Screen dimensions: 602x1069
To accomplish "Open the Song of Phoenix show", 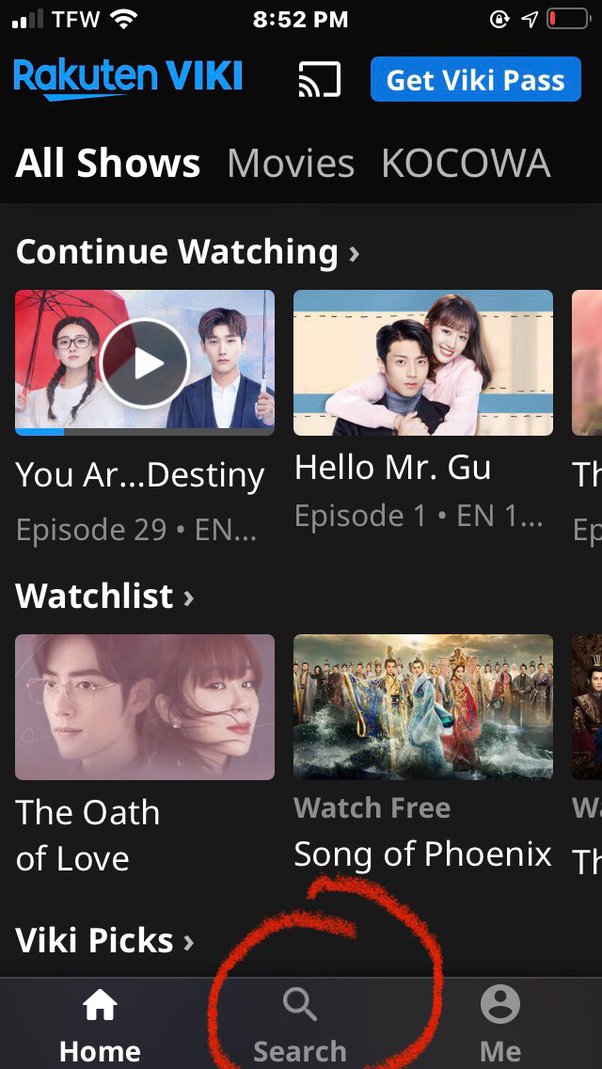I will (x=422, y=706).
